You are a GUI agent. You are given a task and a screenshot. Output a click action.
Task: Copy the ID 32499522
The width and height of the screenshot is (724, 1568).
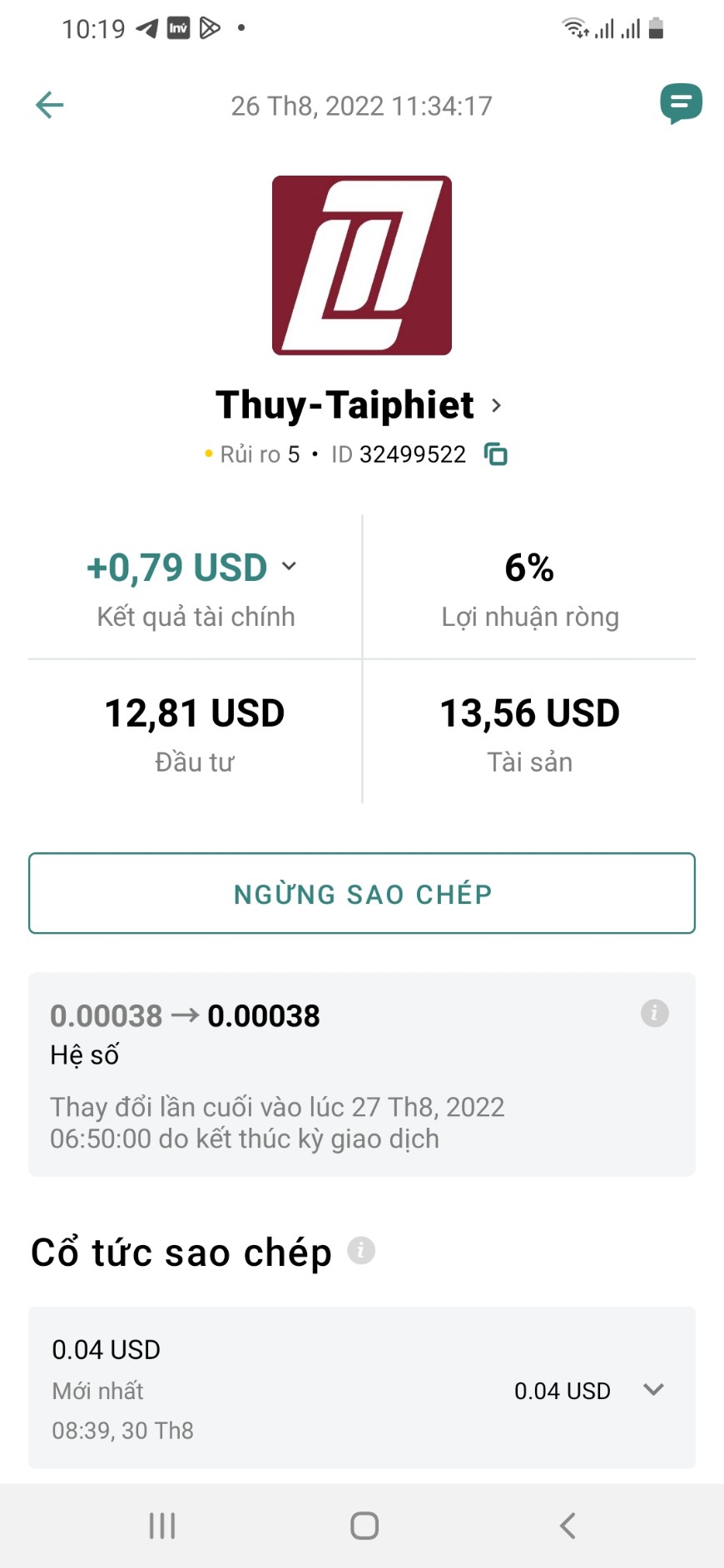point(496,454)
